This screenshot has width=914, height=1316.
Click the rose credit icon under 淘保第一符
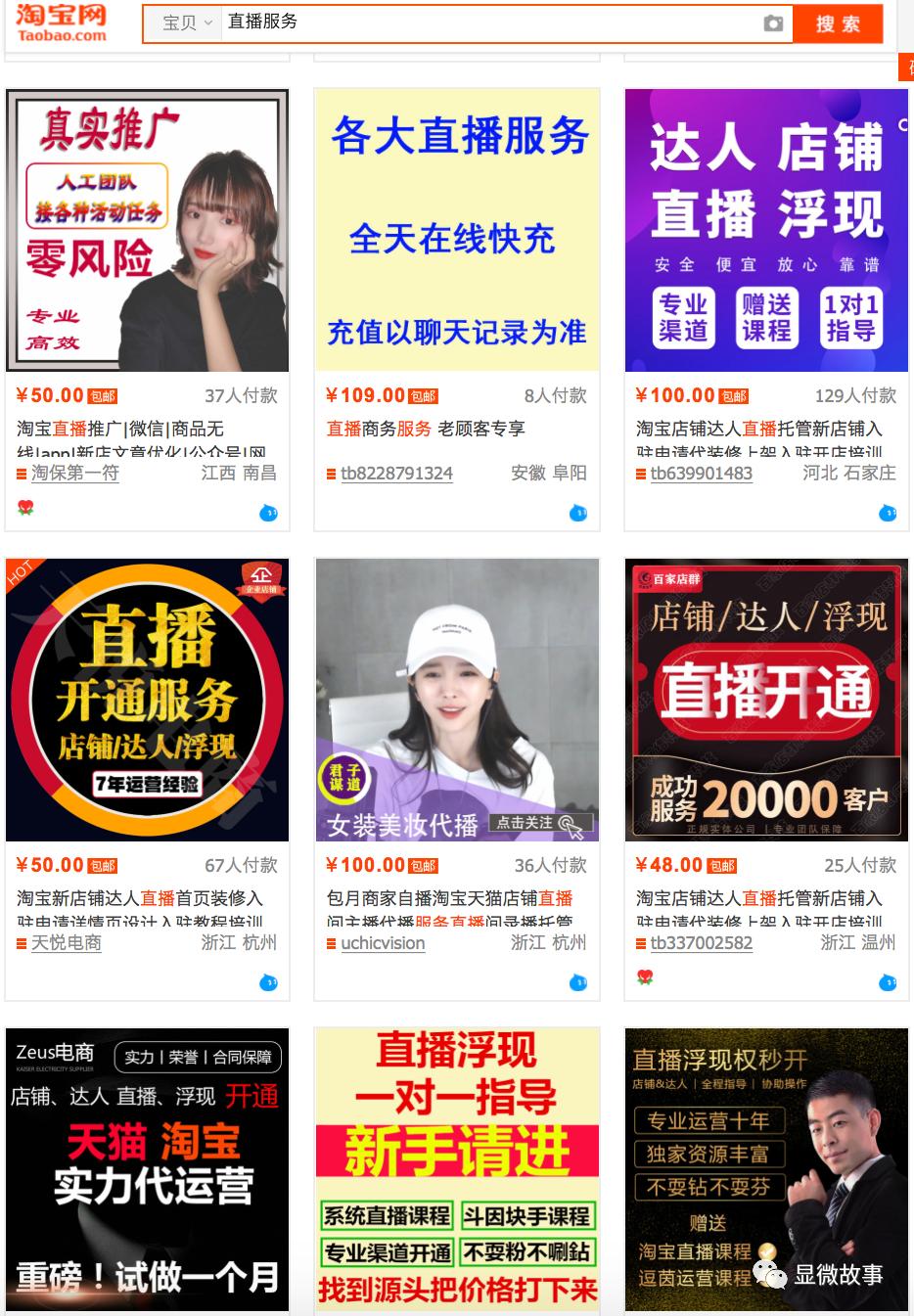[23, 508]
